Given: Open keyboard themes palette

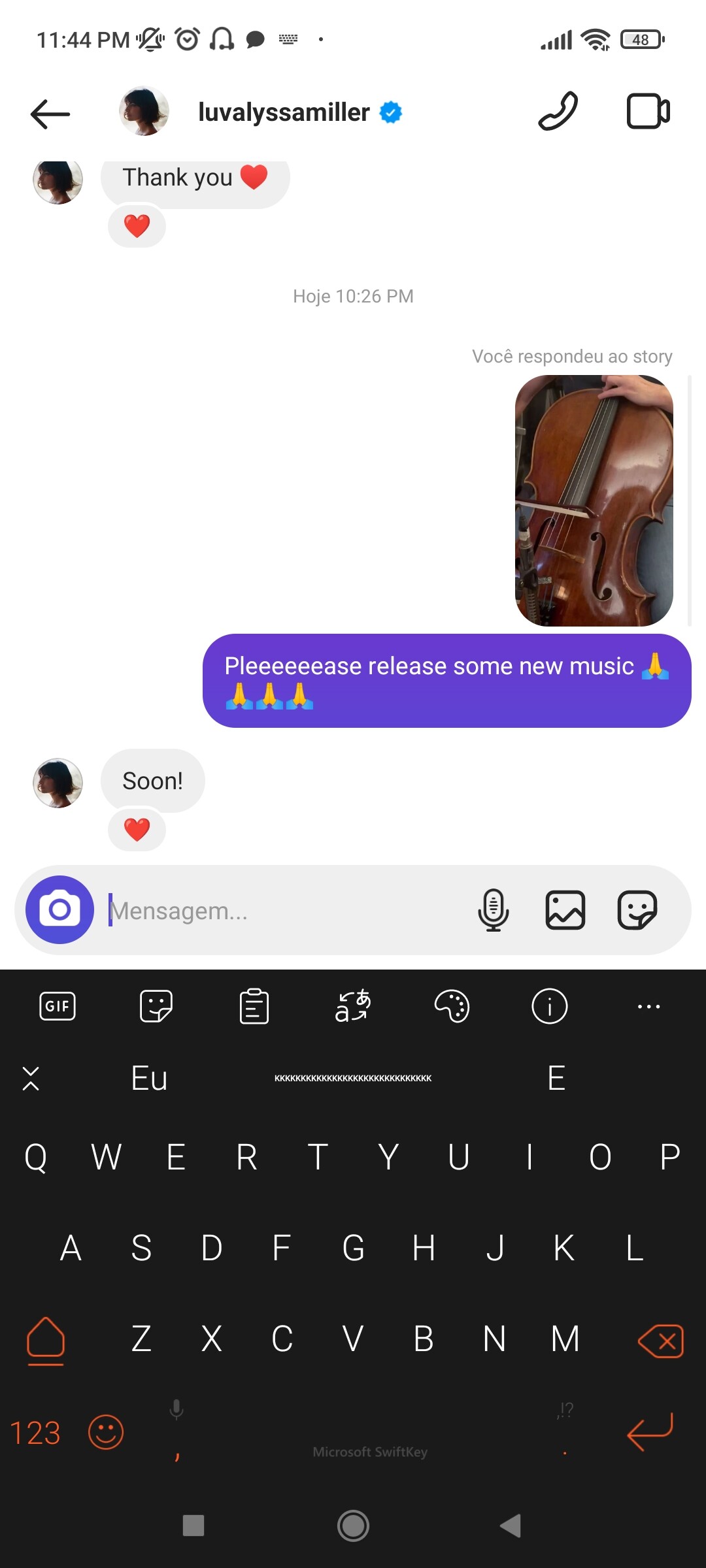Looking at the screenshot, I should click(x=452, y=1006).
